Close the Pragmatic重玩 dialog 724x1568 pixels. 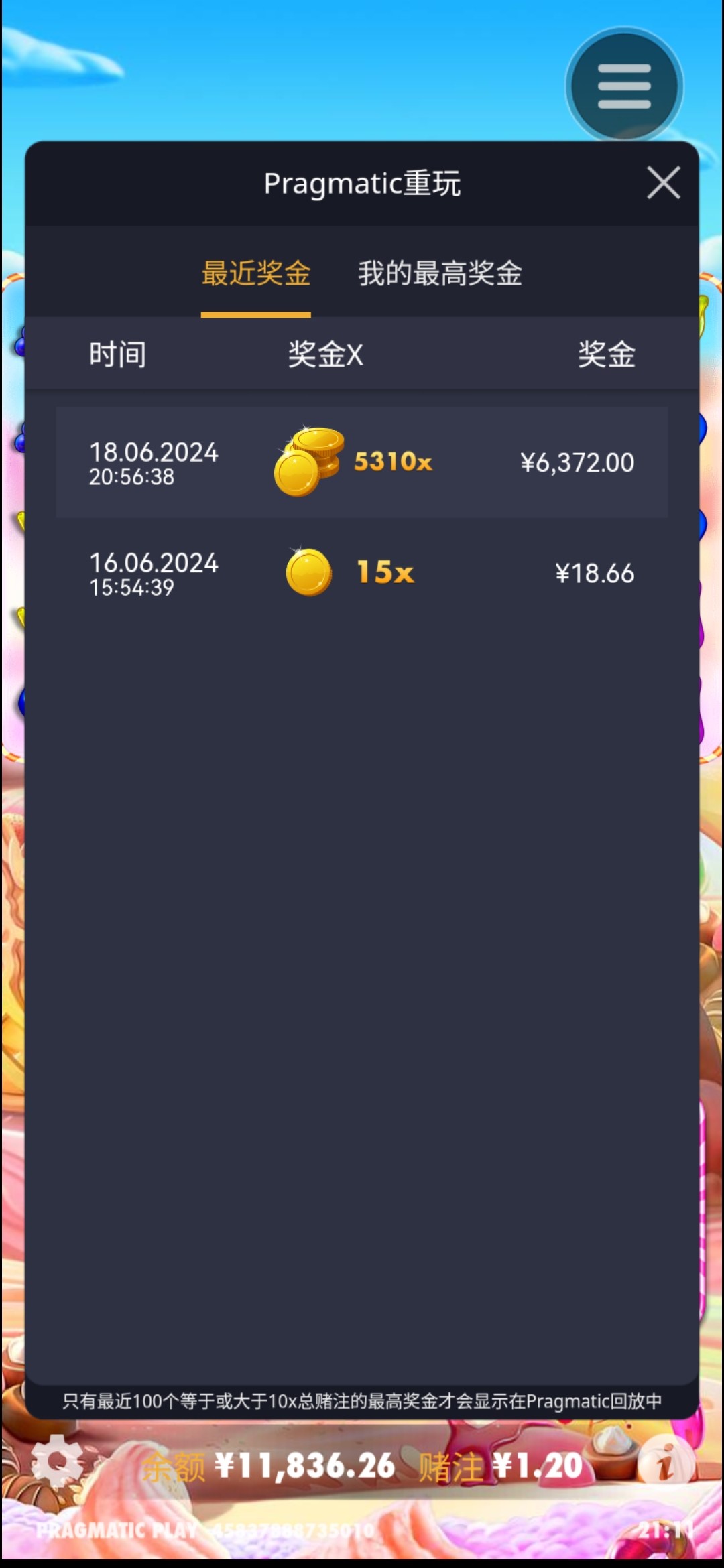pyautogui.click(x=663, y=183)
